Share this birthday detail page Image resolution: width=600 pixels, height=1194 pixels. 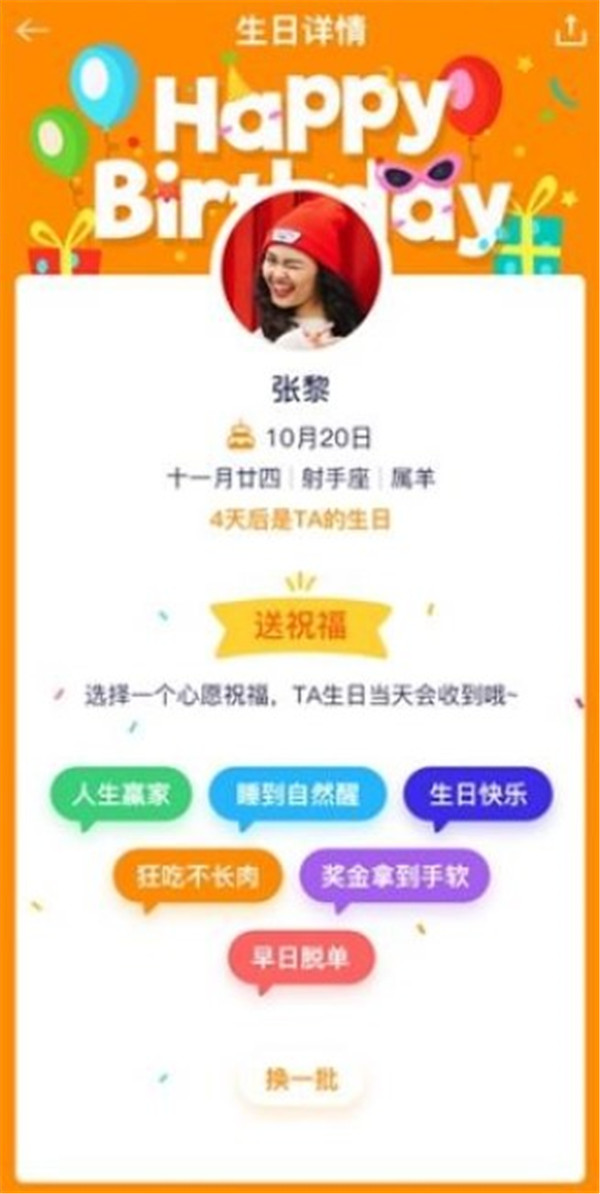tap(570, 31)
